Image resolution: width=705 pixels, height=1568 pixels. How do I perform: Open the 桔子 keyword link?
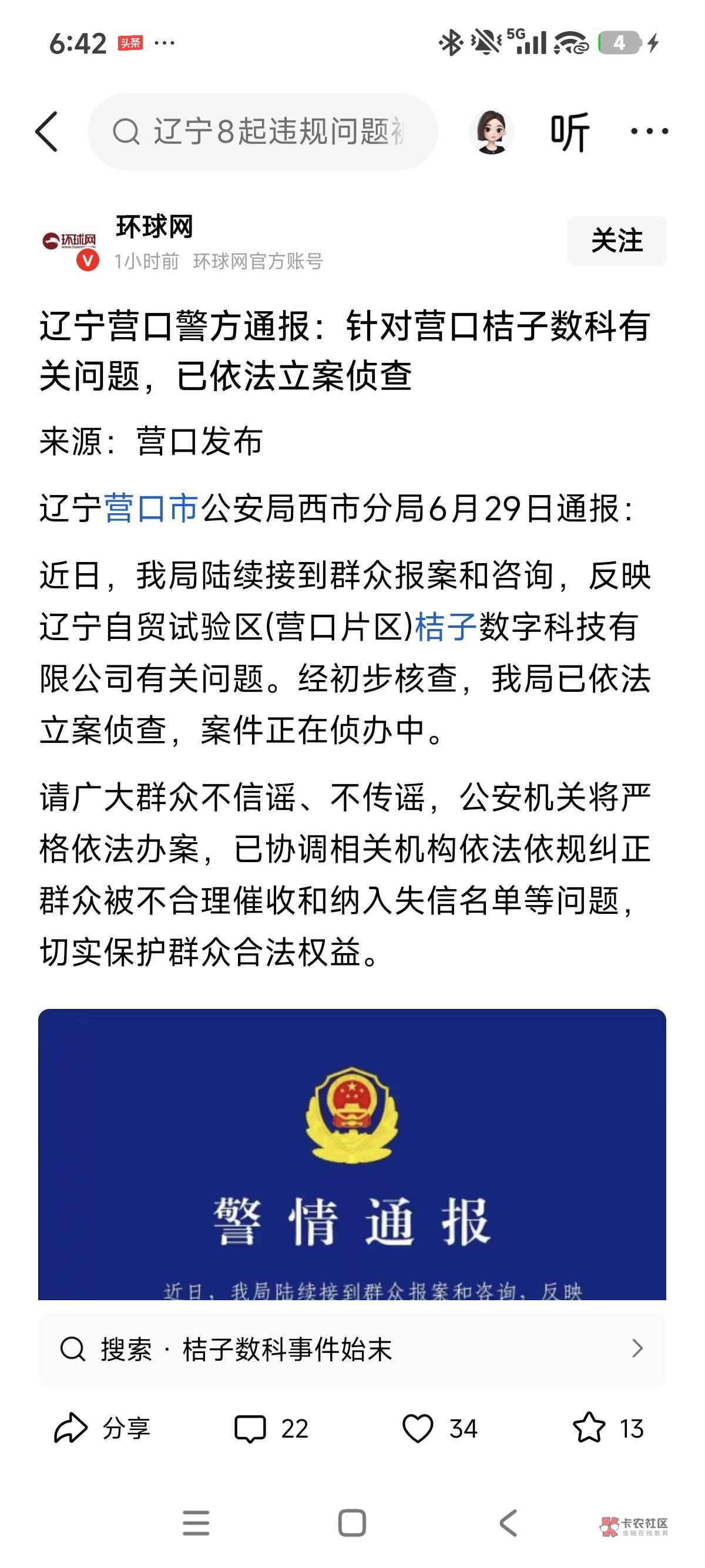(x=446, y=627)
